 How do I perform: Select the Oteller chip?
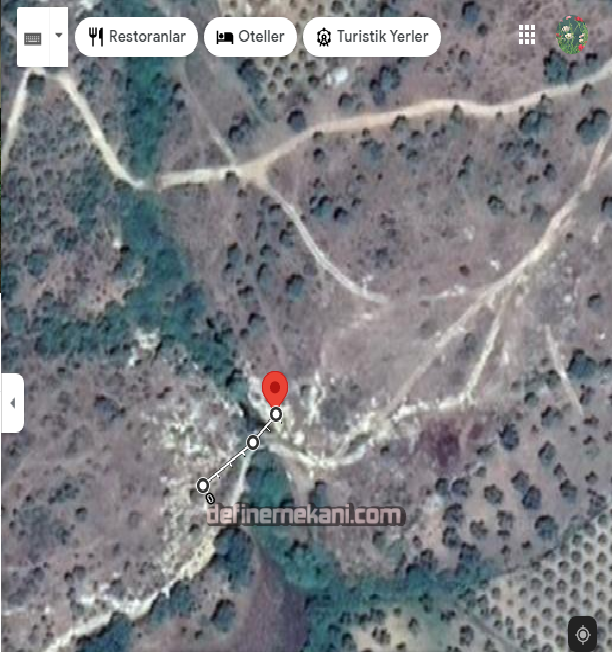pyautogui.click(x=250, y=37)
